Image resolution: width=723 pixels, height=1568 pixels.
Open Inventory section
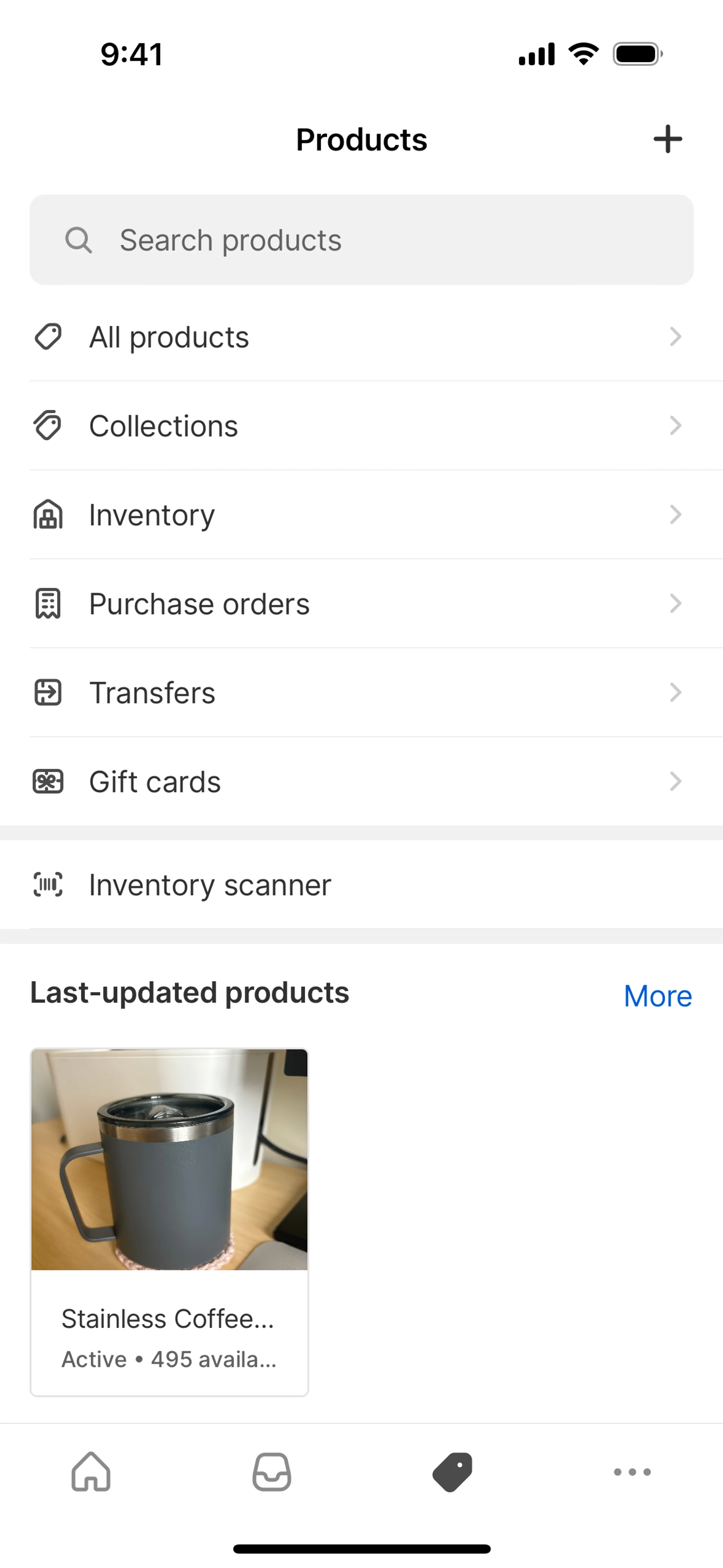[361, 514]
